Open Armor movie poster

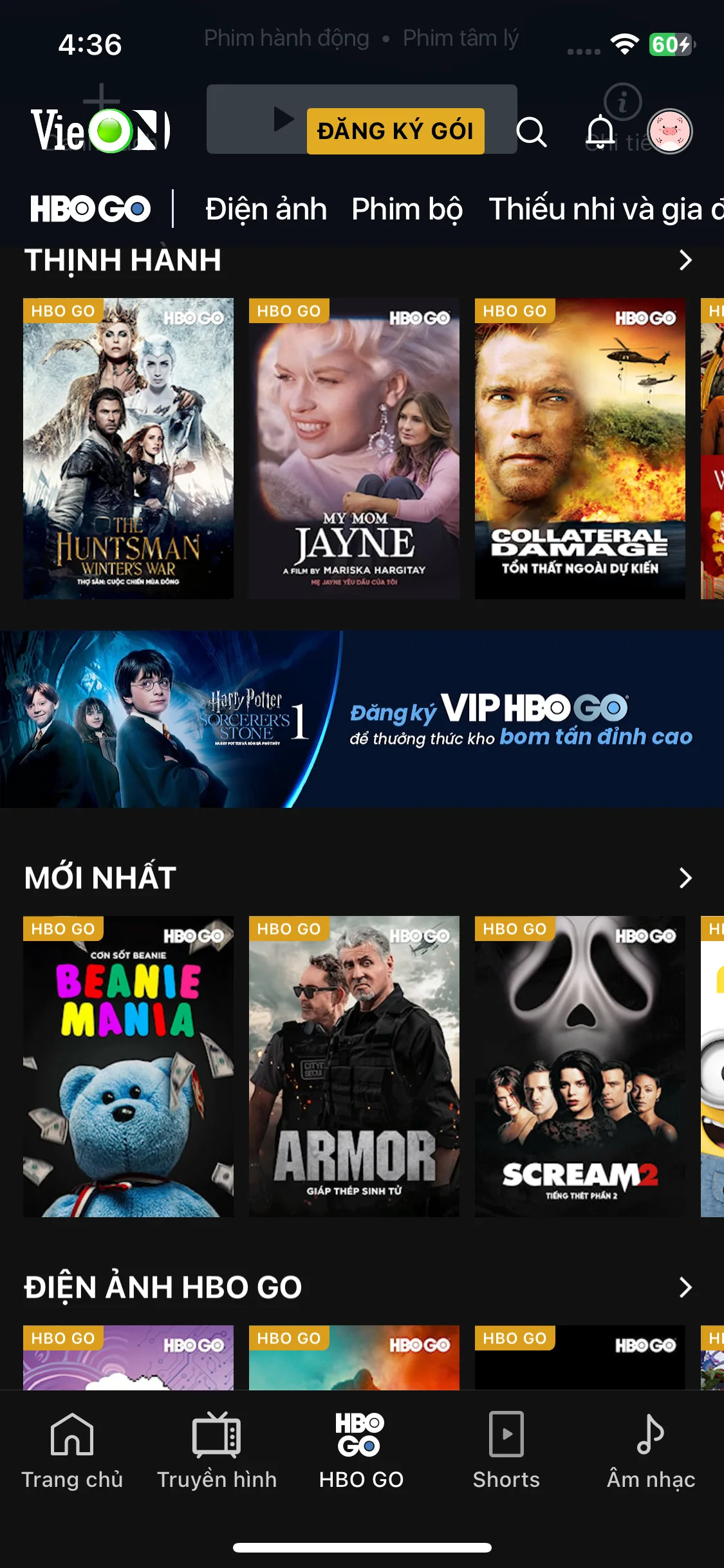click(354, 1067)
